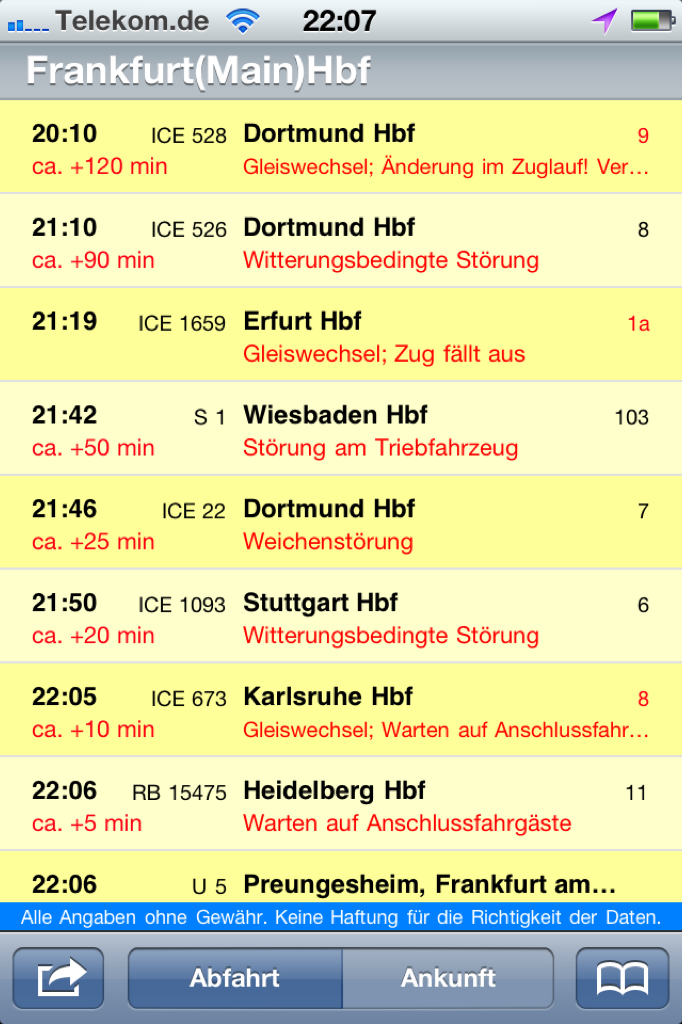View ICE 1659 to Erfurt Hbf

point(340,336)
